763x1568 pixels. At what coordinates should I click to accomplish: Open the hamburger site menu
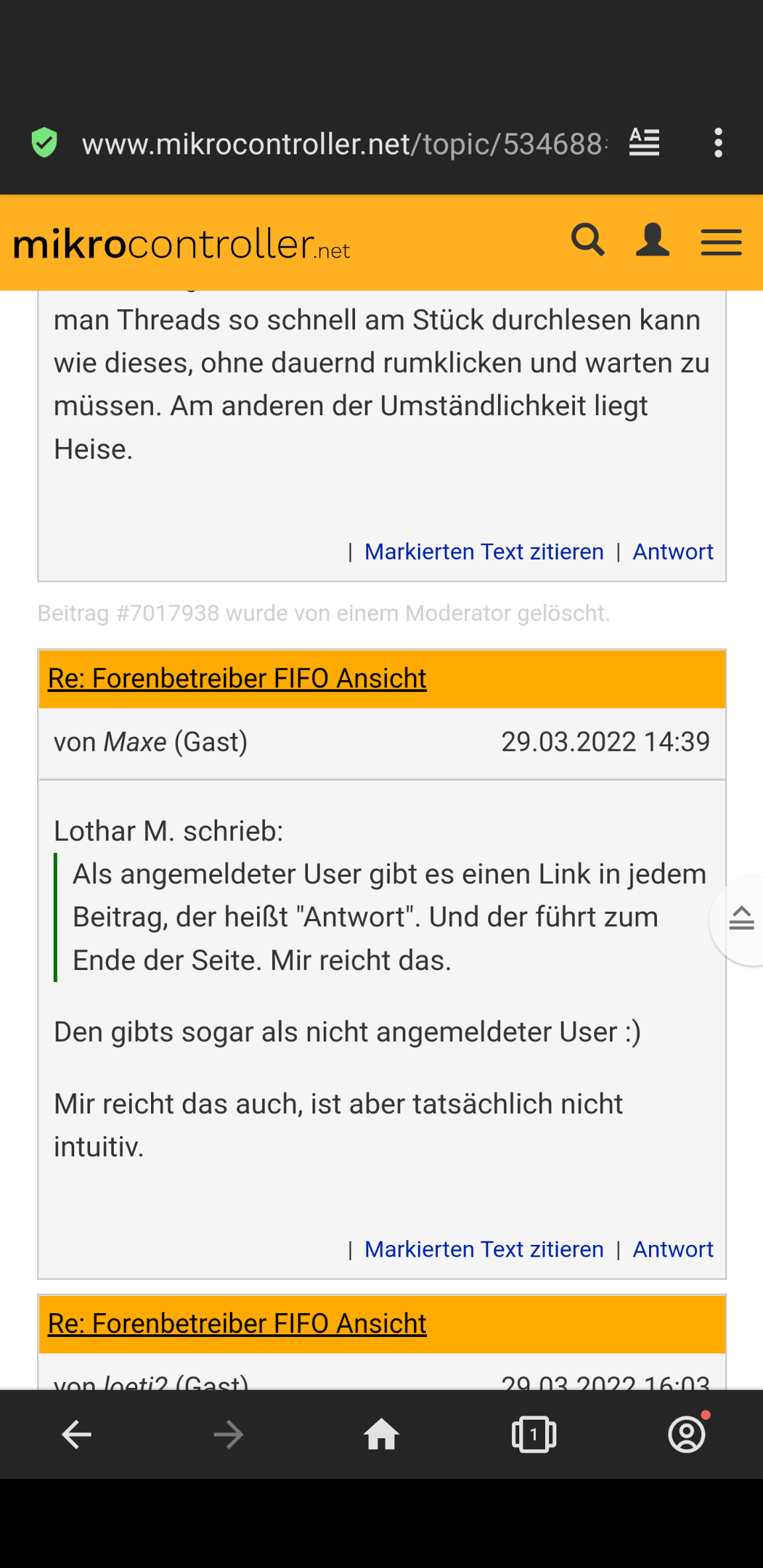pyautogui.click(x=721, y=242)
